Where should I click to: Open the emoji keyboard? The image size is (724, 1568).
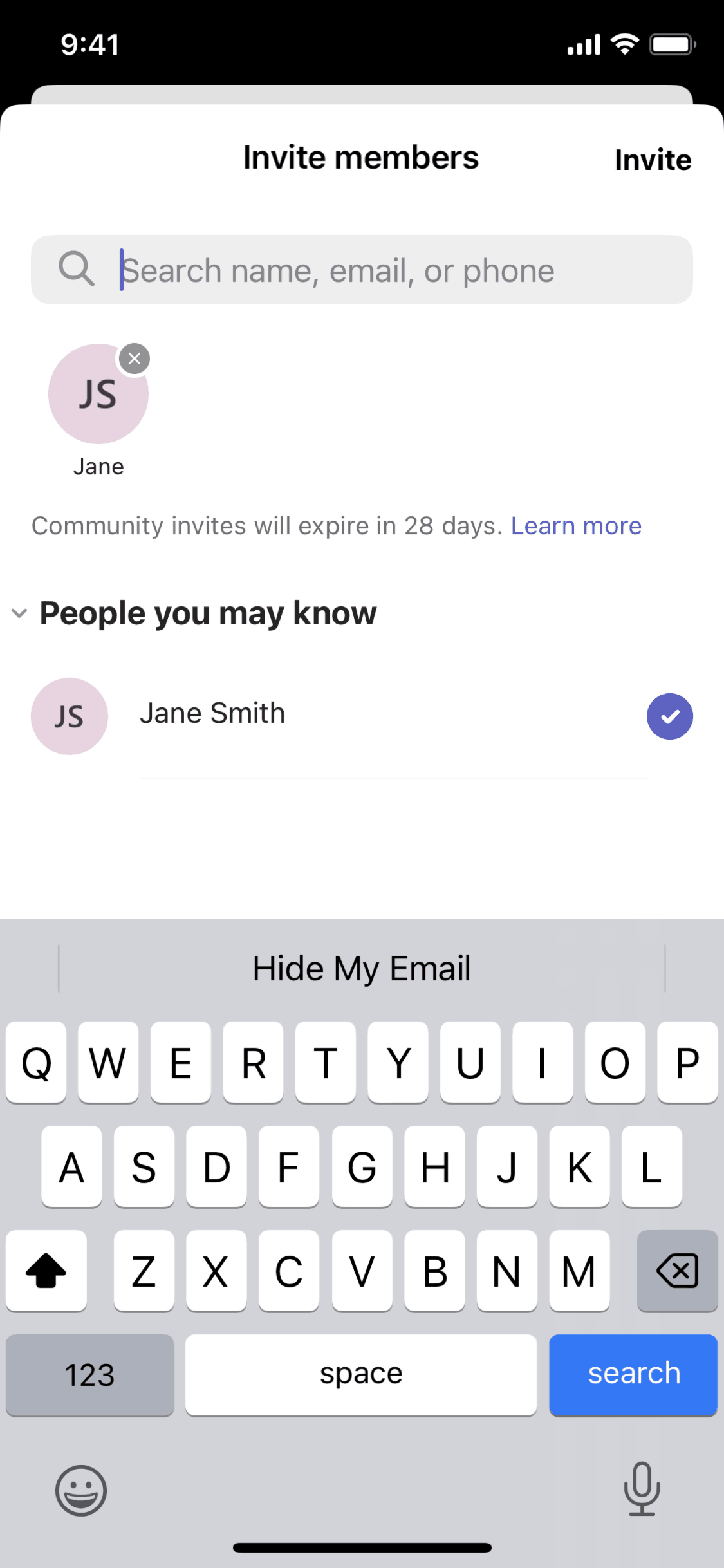click(x=81, y=1490)
